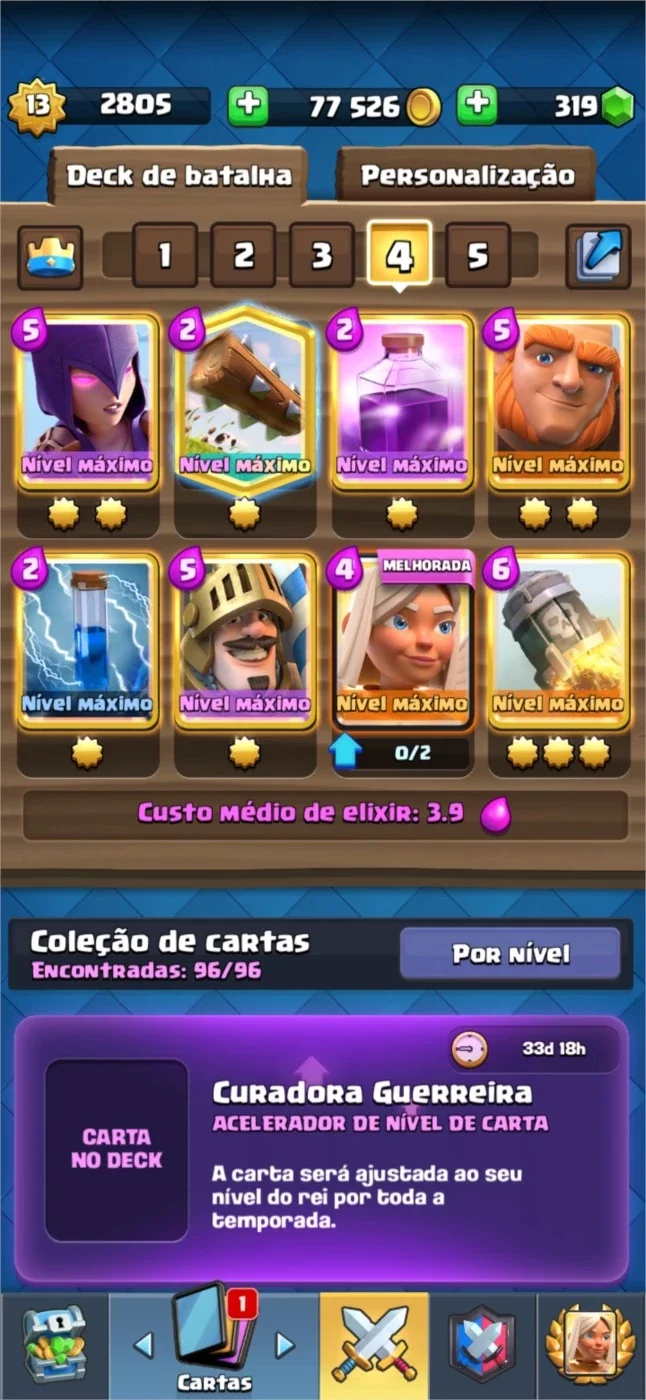Open the shop chest tab
646x1400 pixels.
tap(54, 1346)
